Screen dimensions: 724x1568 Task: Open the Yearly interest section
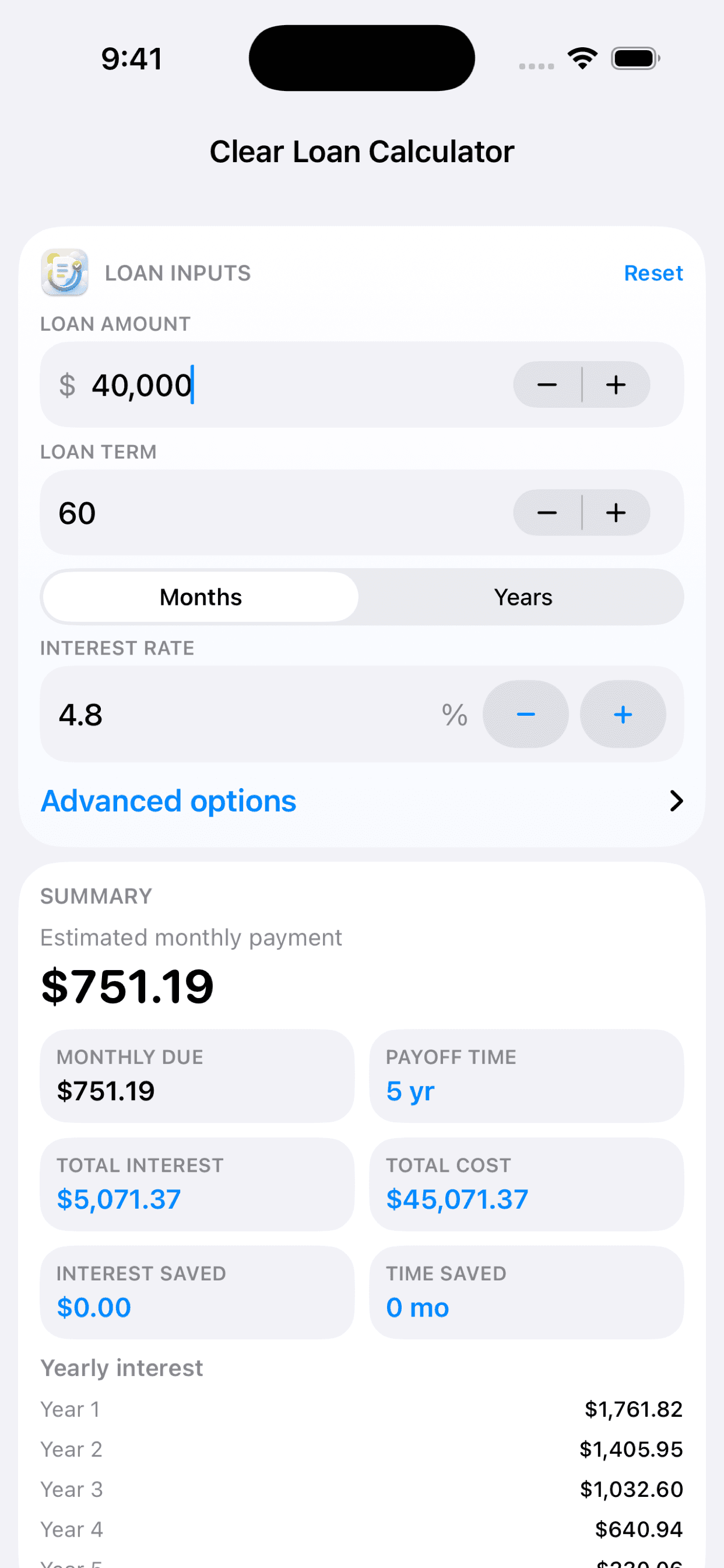(122, 1367)
